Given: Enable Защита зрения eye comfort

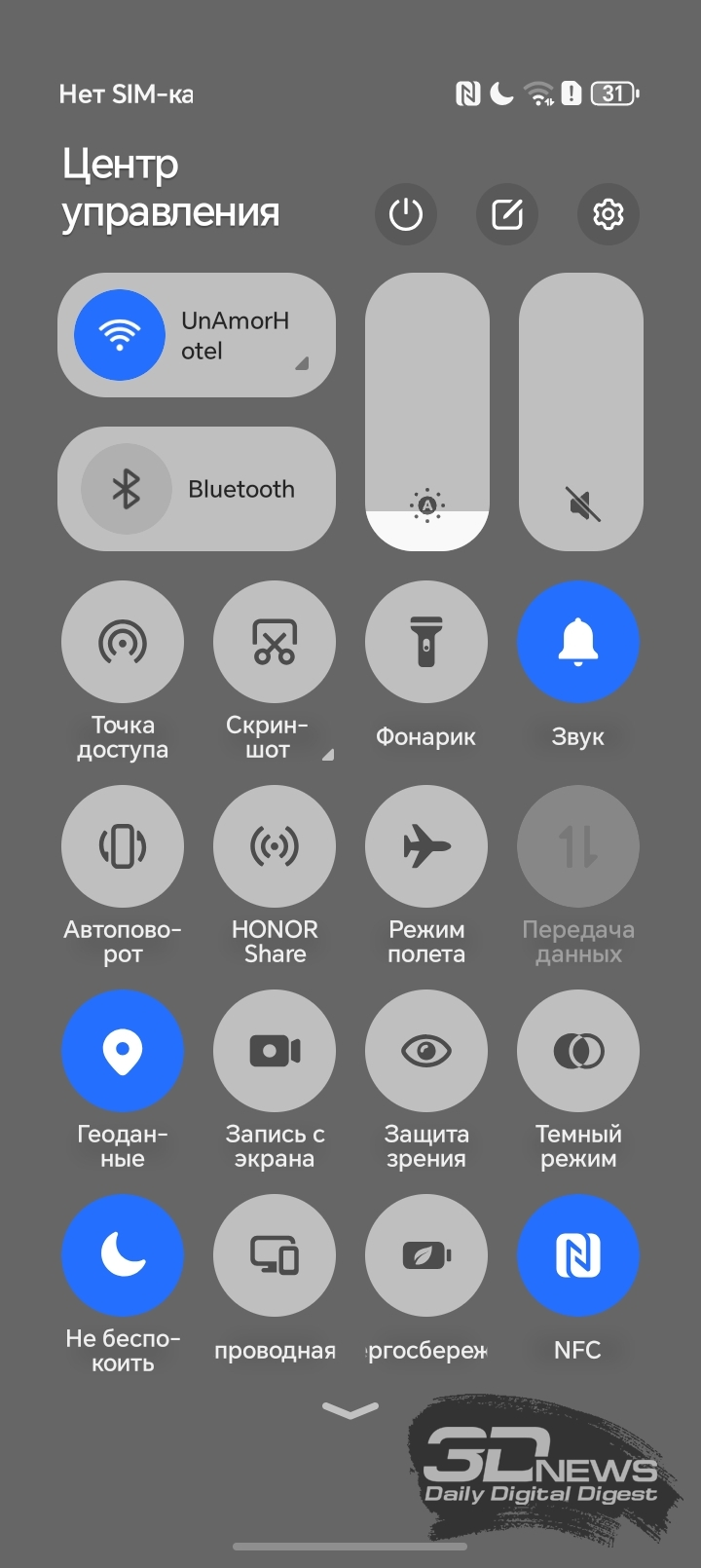Looking at the screenshot, I should click(426, 1051).
